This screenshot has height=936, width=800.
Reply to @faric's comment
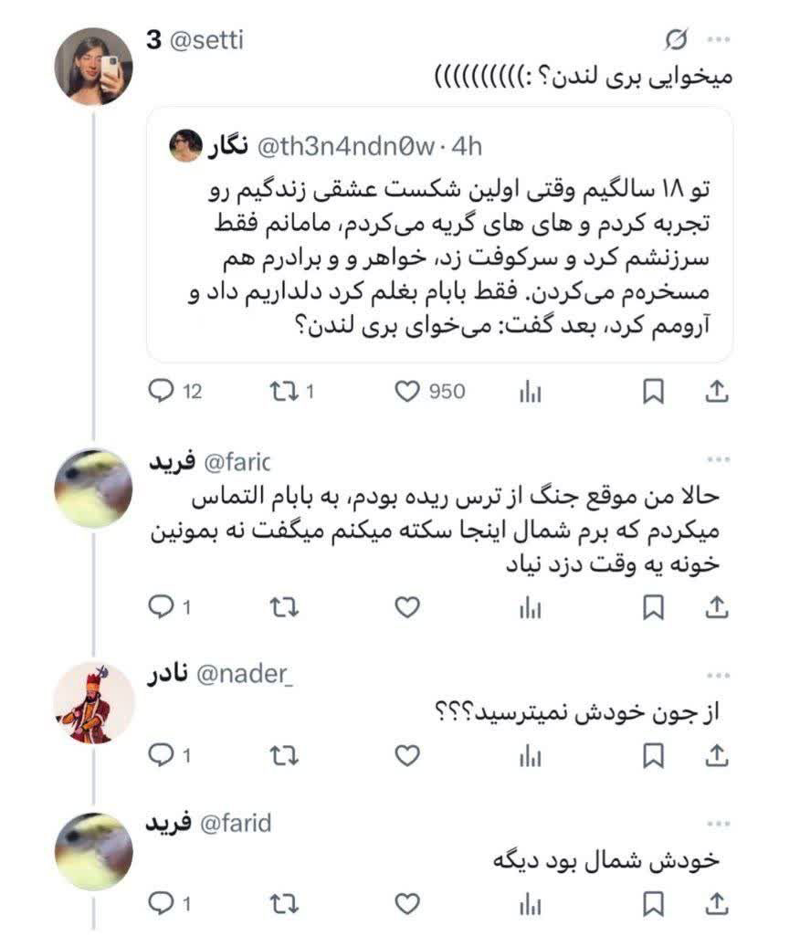coord(161,607)
